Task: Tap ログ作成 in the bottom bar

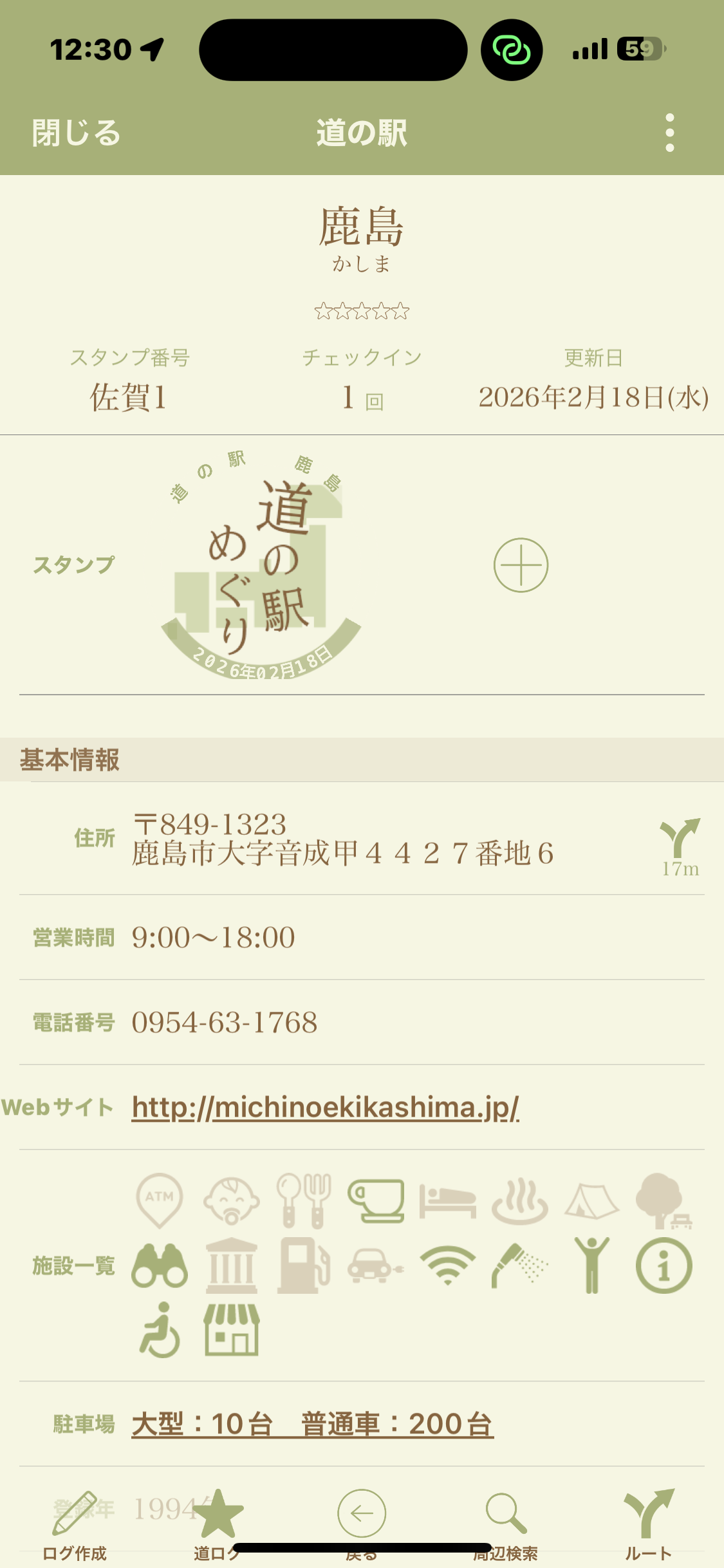Action: coord(75,1526)
